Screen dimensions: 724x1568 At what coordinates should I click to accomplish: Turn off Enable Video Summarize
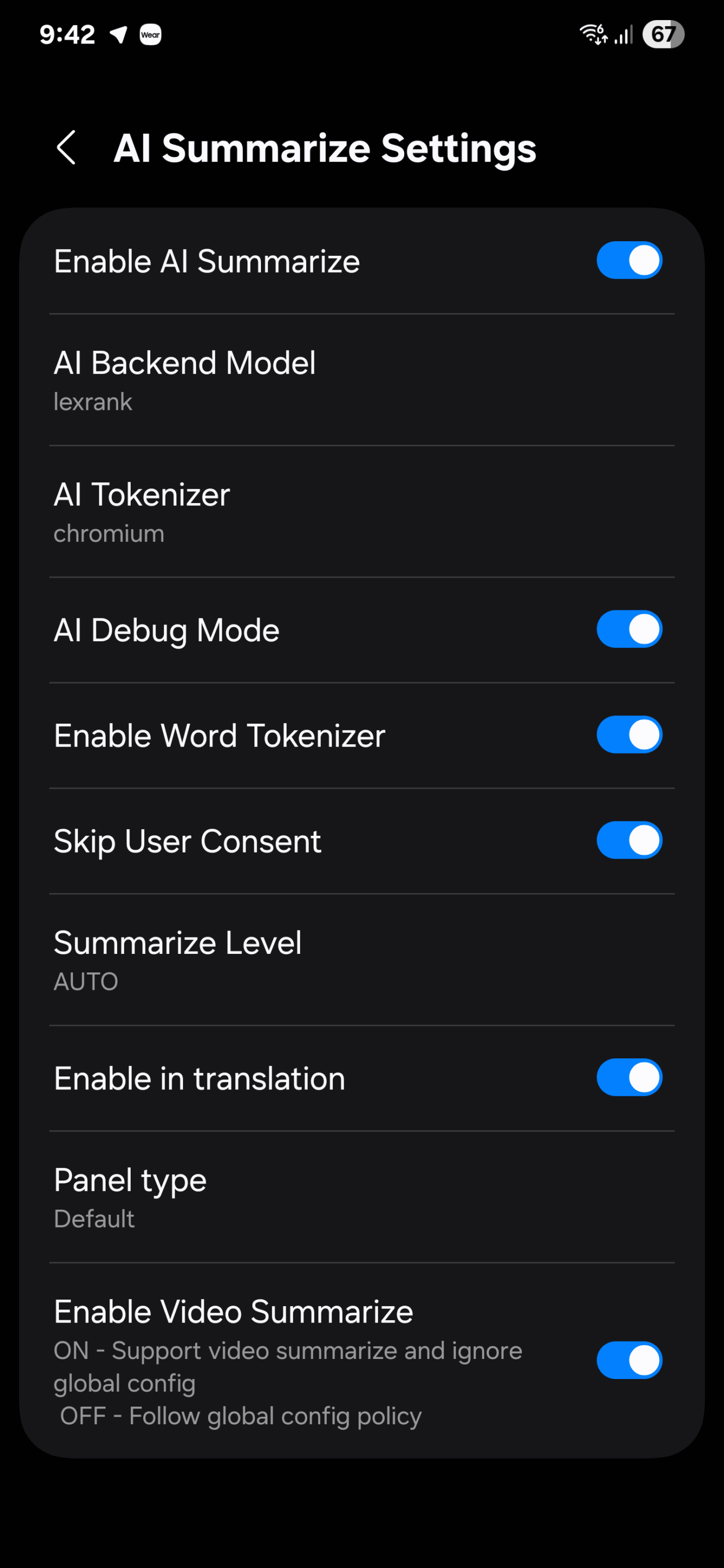[629, 1360]
